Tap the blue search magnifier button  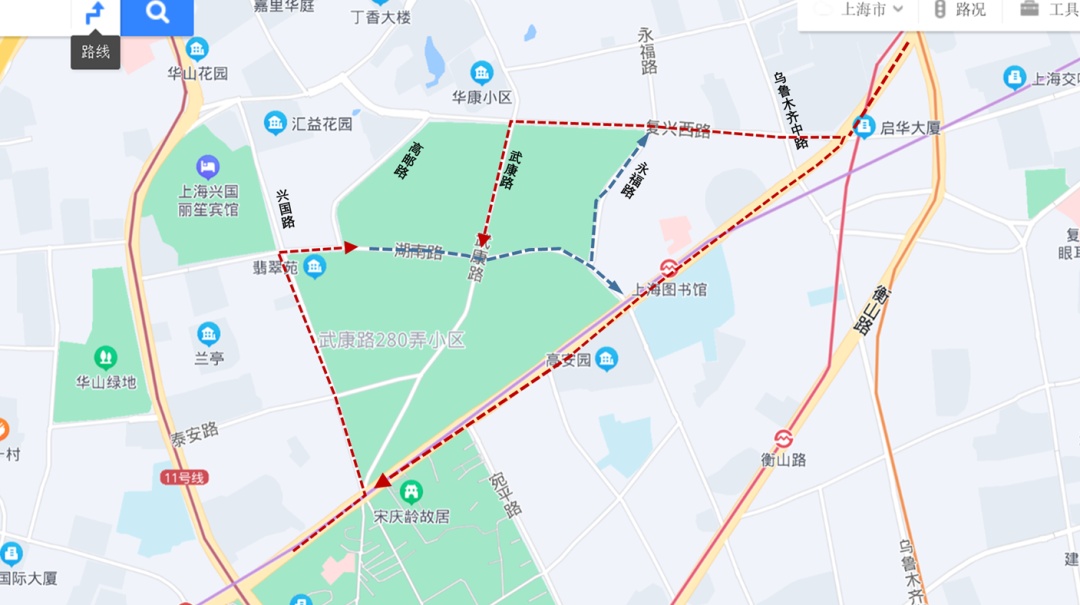157,14
